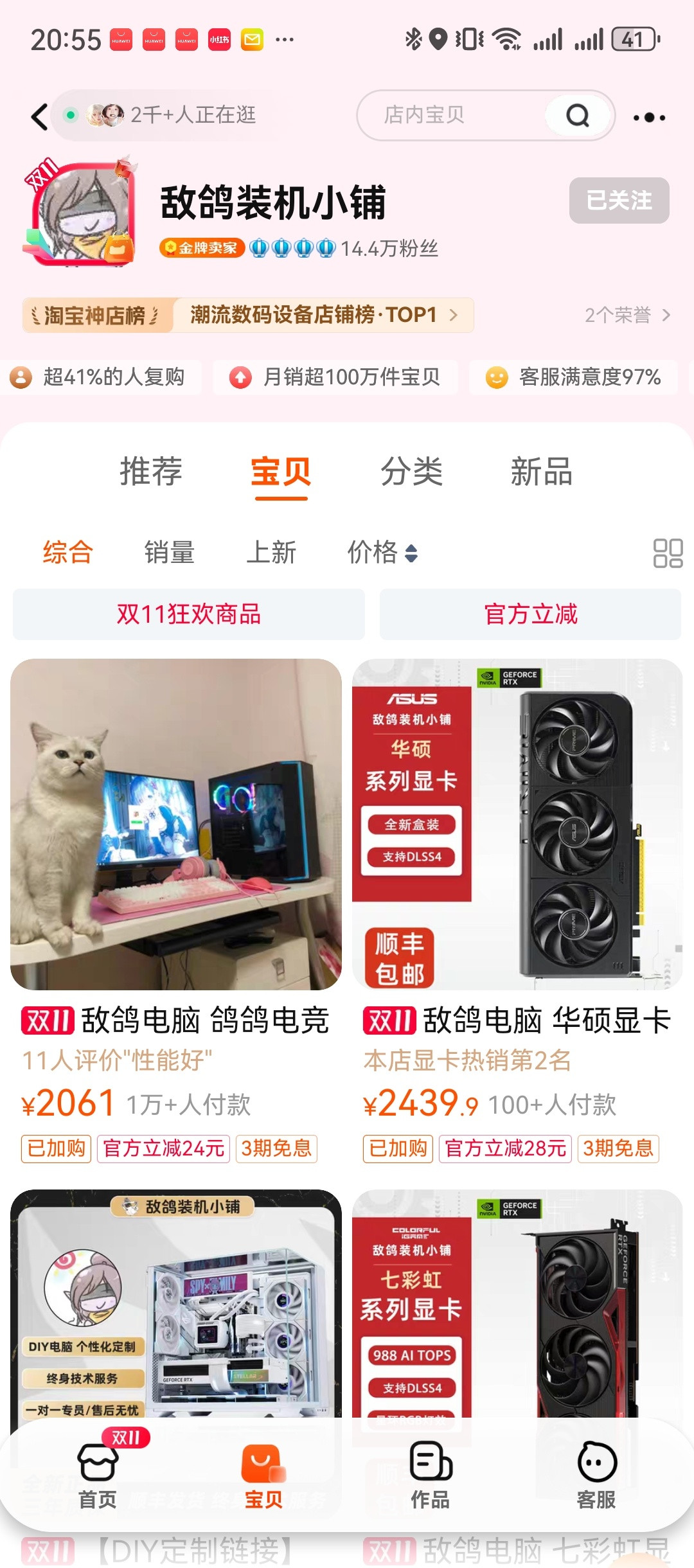Screen dimensions: 694x1568
Task: View the 金牌卖家 seller badge
Action: tap(202, 248)
